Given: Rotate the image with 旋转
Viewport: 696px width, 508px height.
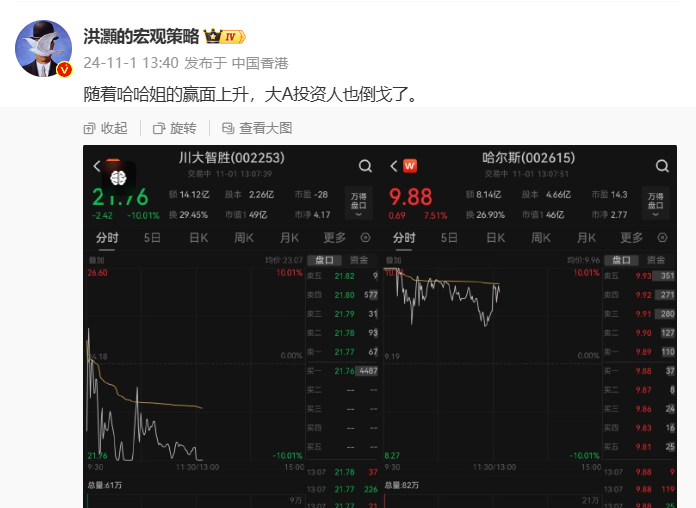Looking at the screenshot, I should (175, 128).
